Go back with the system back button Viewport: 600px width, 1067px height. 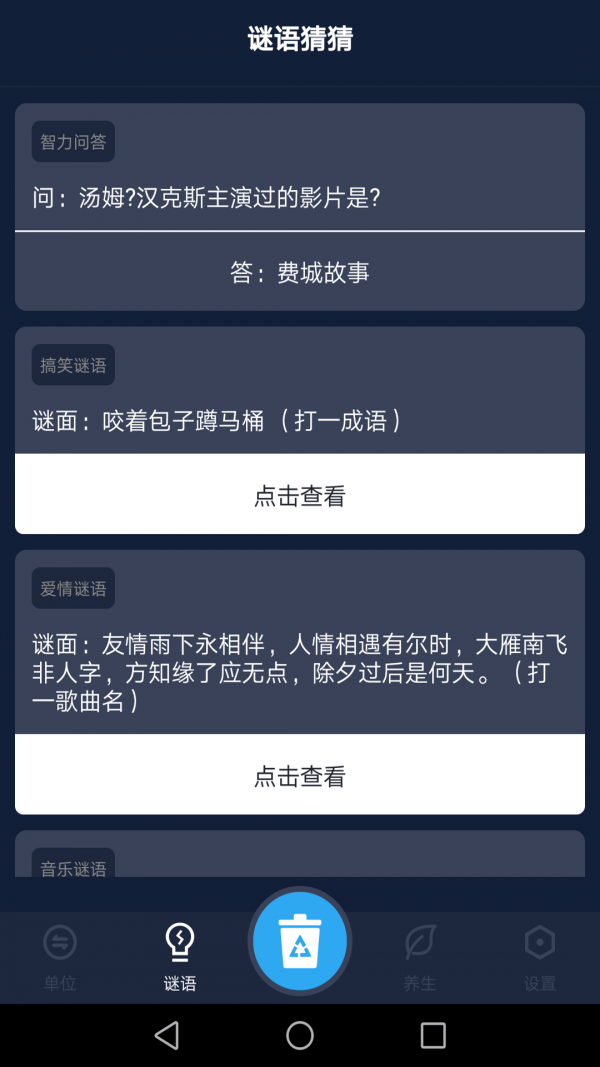tap(167, 1035)
